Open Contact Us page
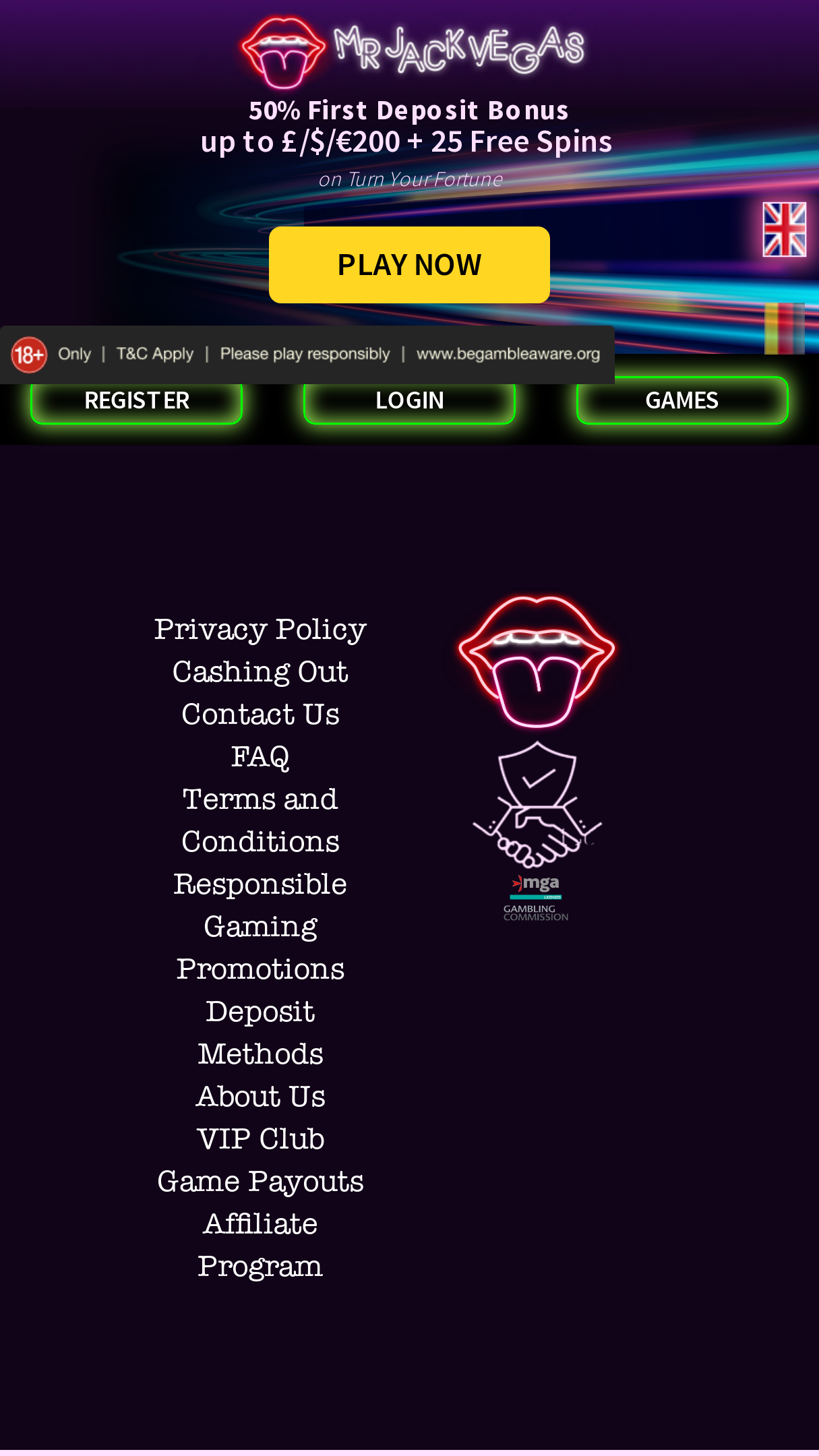The width and height of the screenshot is (819, 1456). tap(260, 715)
